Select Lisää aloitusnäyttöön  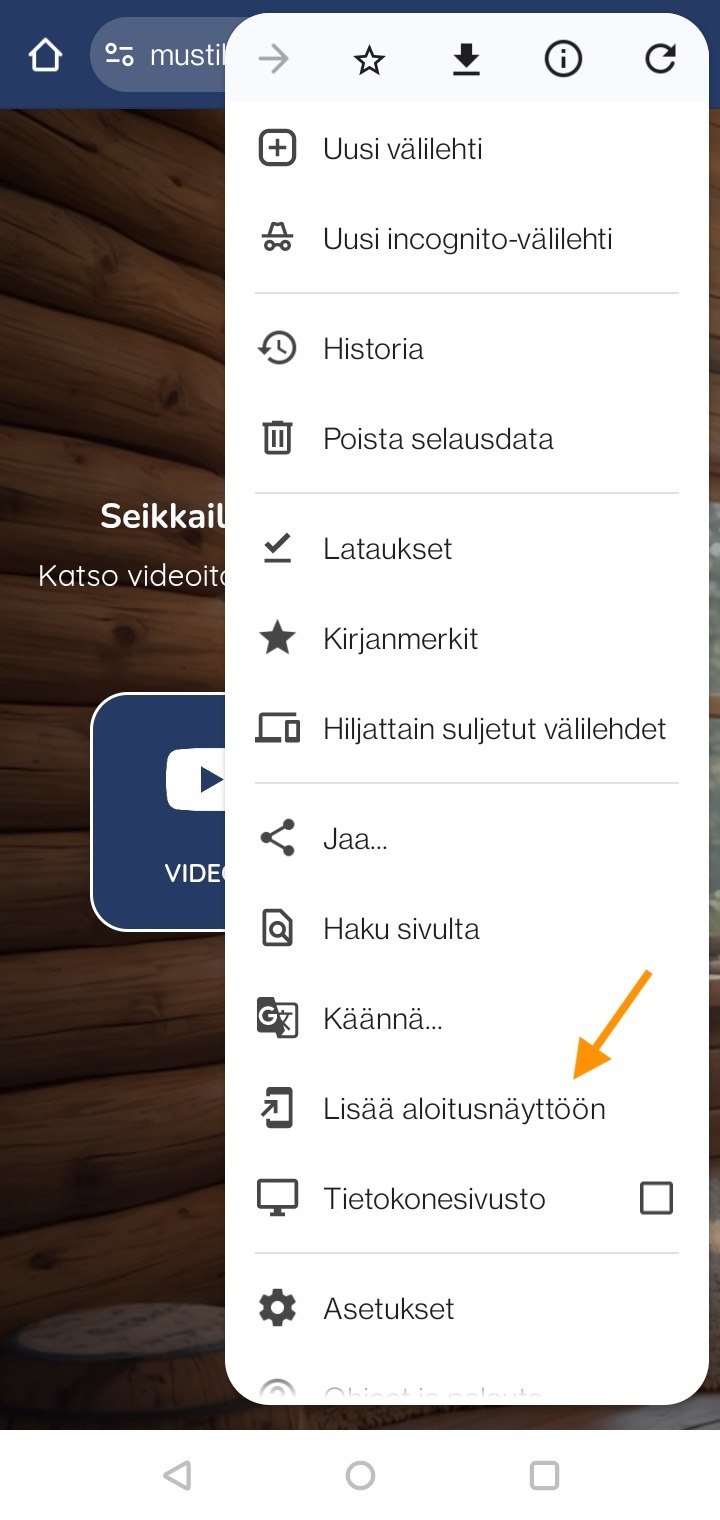(x=464, y=1109)
